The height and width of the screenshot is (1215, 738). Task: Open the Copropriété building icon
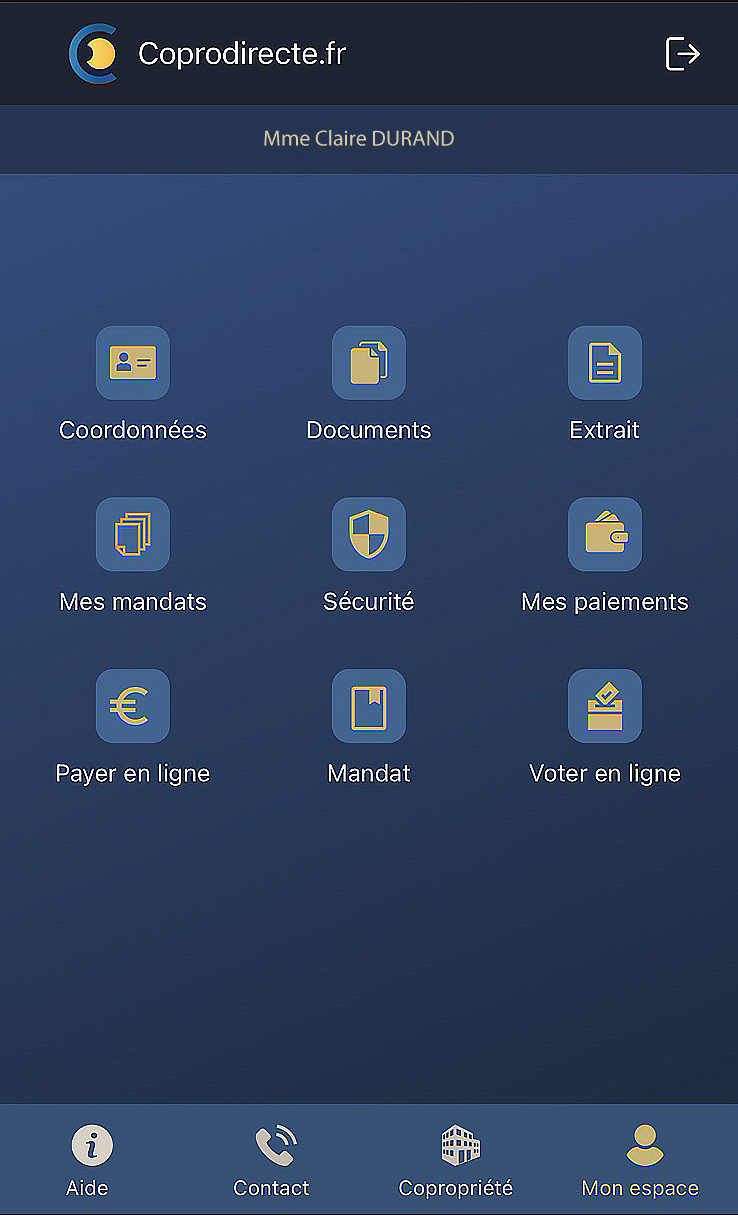click(457, 1145)
